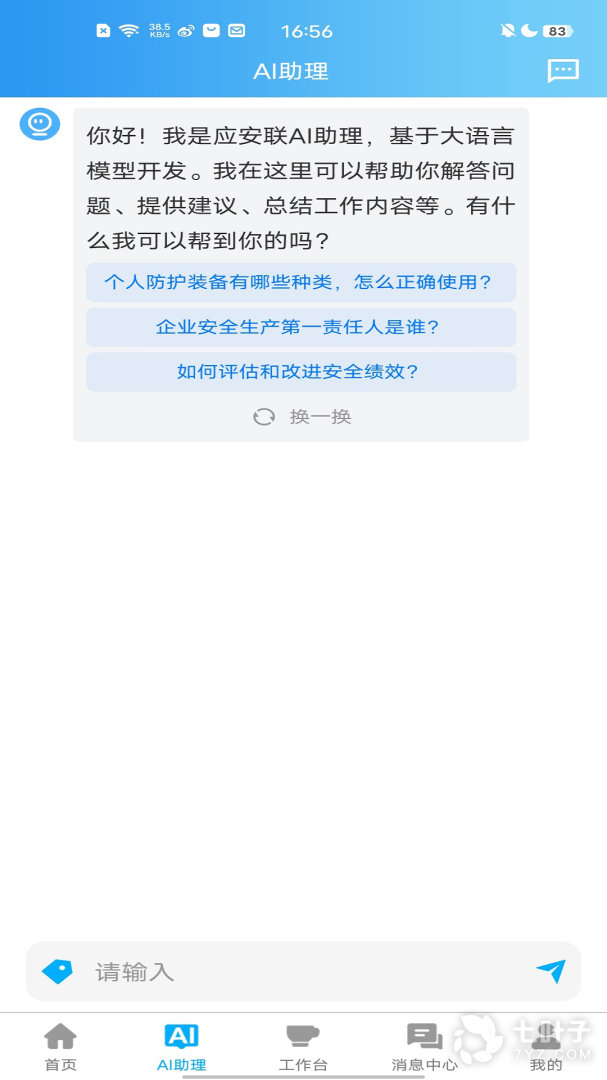
Task: Open the chat history icon in header
Action: (563, 71)
